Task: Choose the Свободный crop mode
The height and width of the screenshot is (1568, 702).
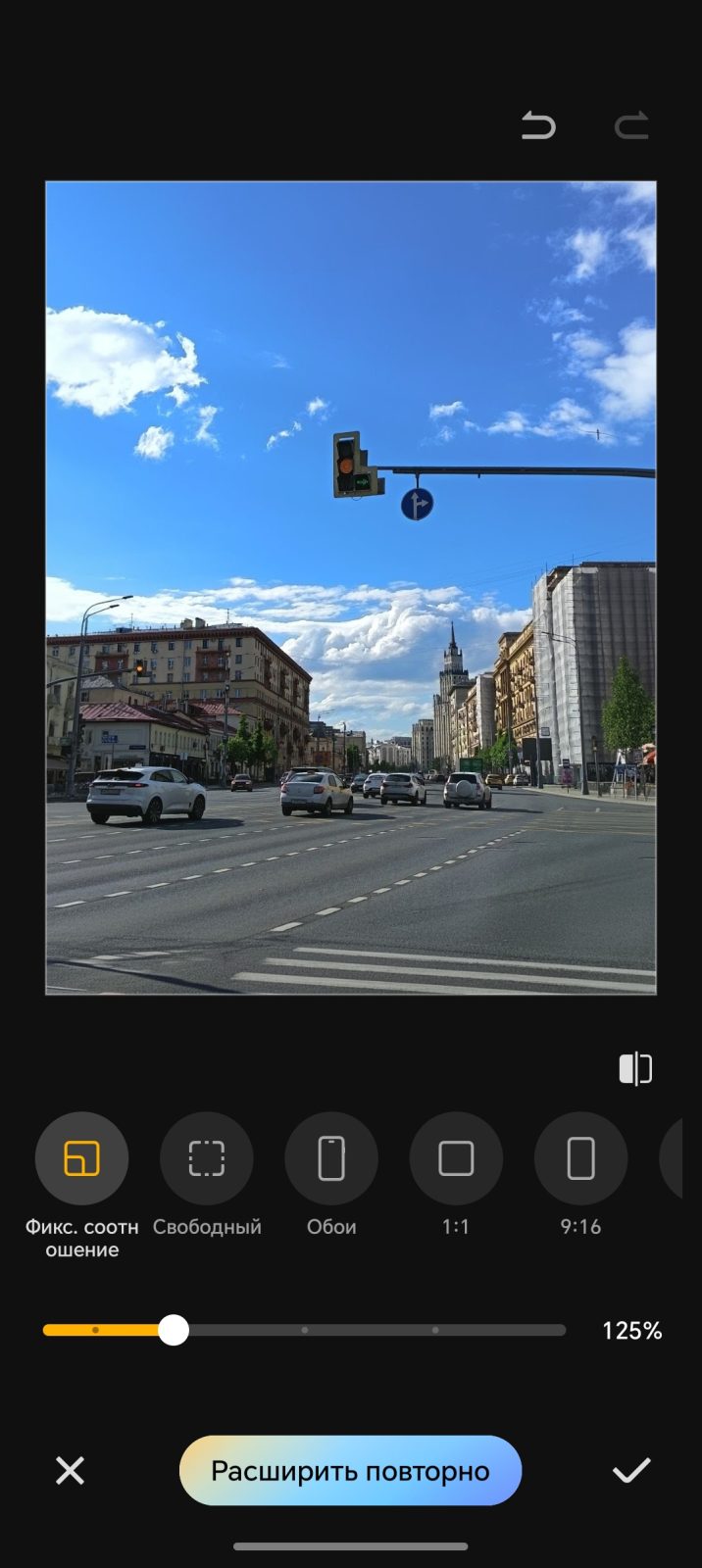Action: [207, 1158]
